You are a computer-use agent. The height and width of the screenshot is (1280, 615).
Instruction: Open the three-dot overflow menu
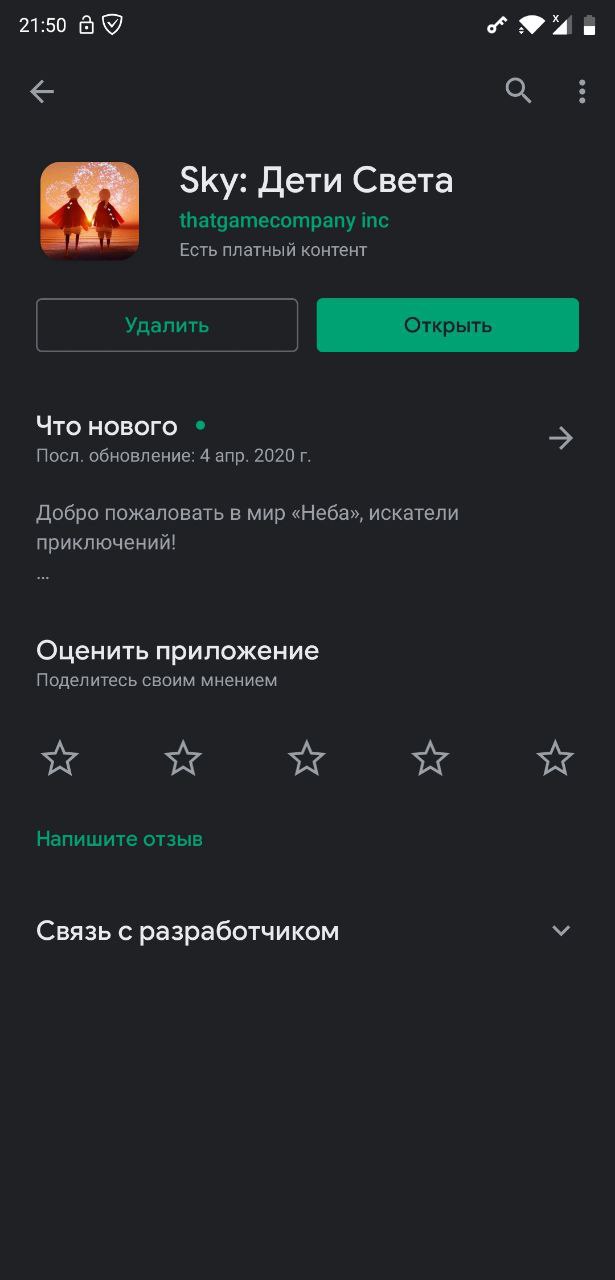pyautogui.click(x=582, y=92)
